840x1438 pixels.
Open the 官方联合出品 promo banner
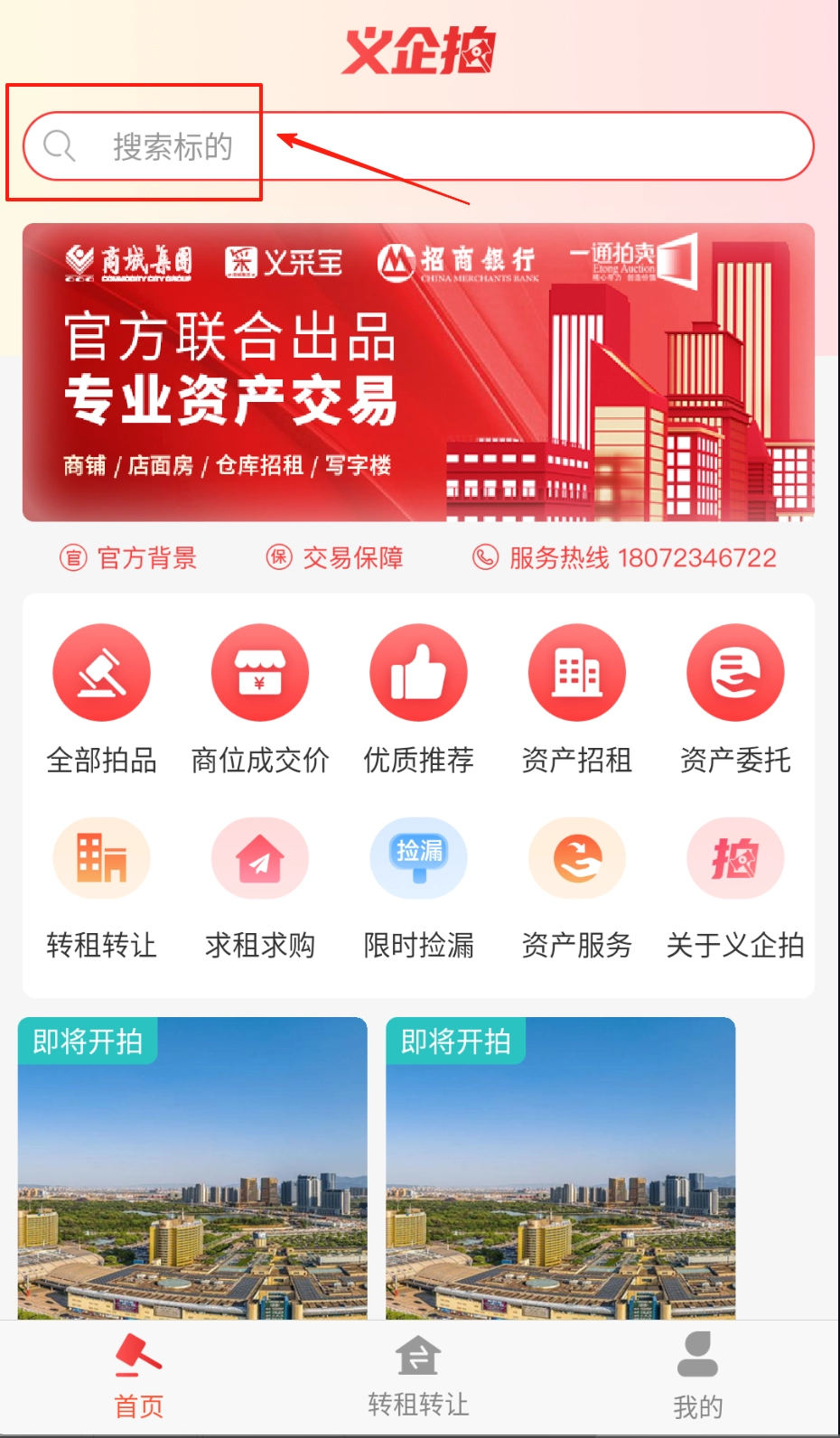[418, 372]
